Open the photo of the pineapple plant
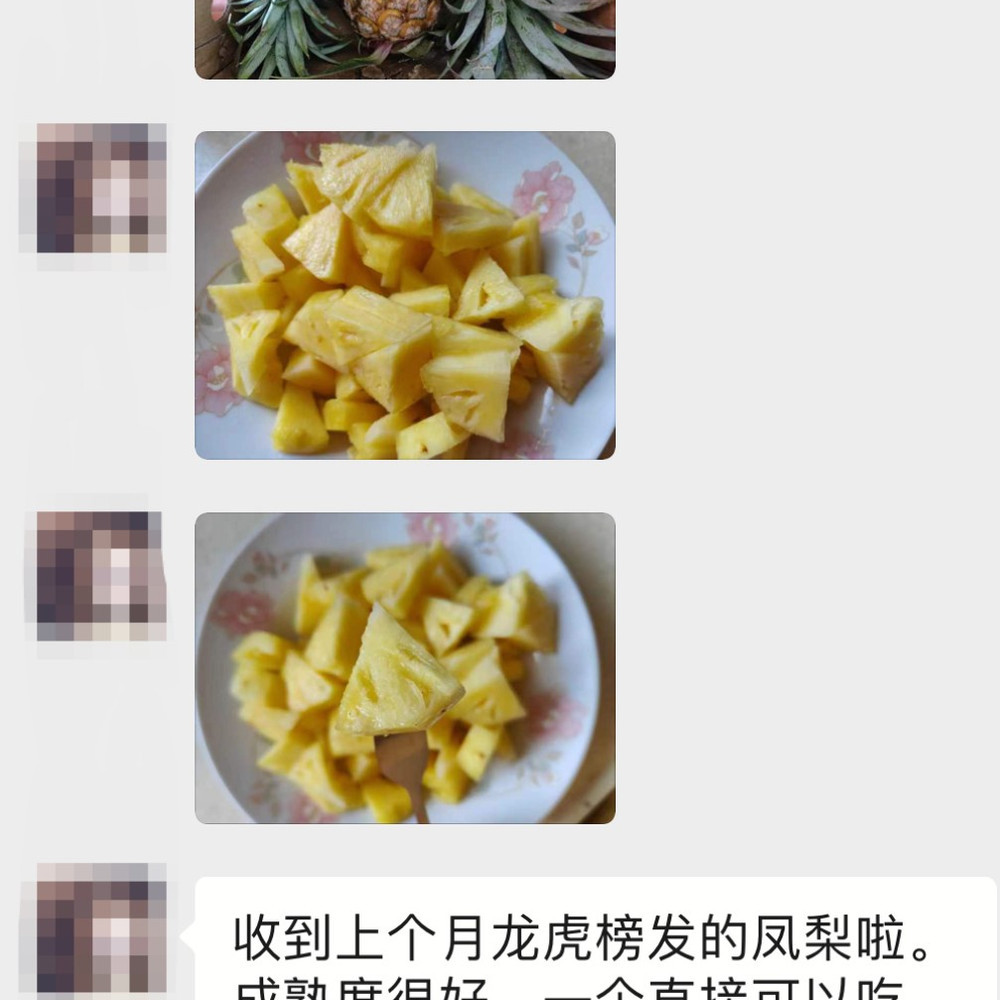The width and height of the screenshot is (1000, 1000). (x=405, y=38)
